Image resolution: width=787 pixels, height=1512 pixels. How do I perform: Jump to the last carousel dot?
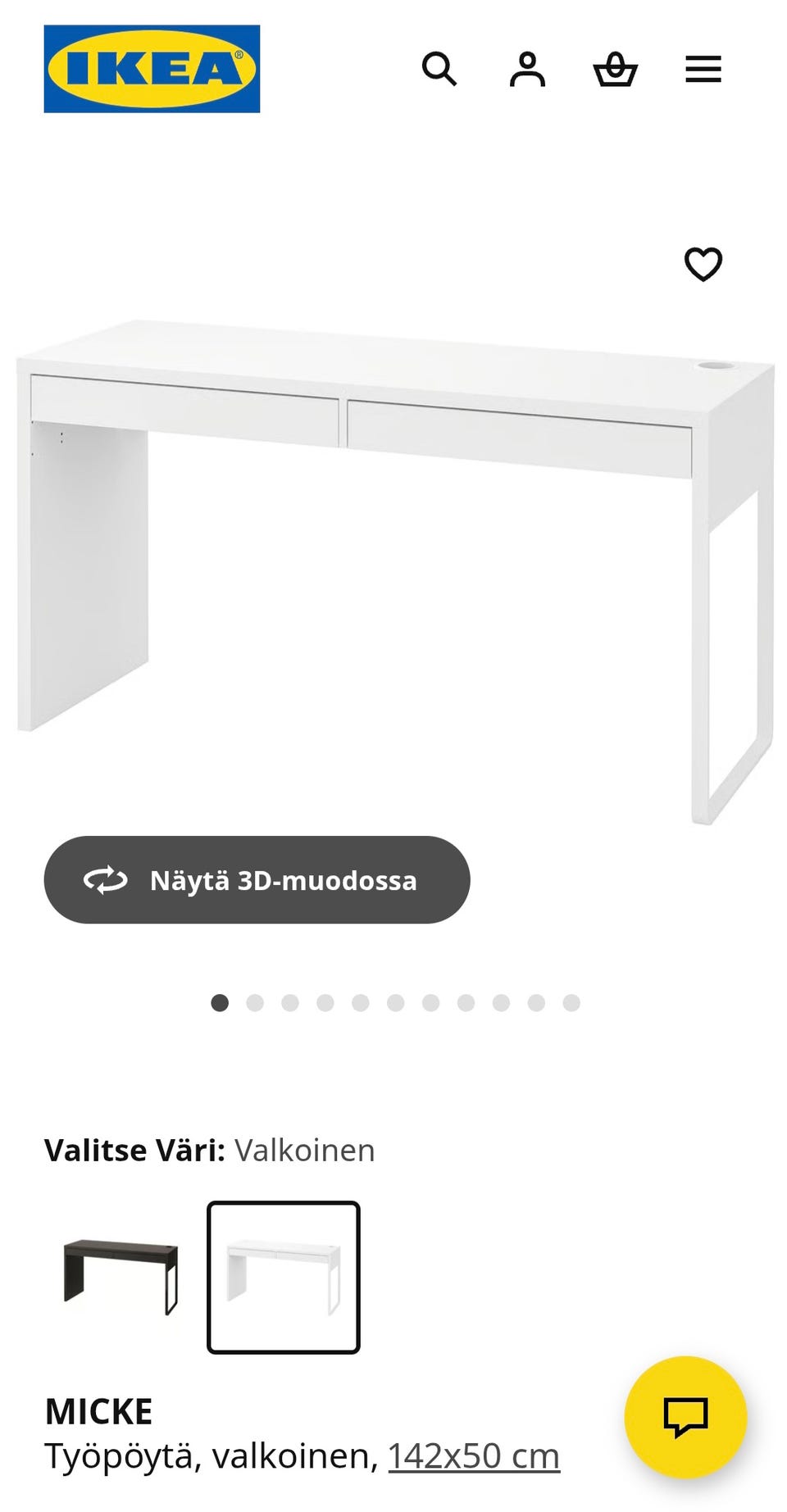click(x=571, y=1001)
